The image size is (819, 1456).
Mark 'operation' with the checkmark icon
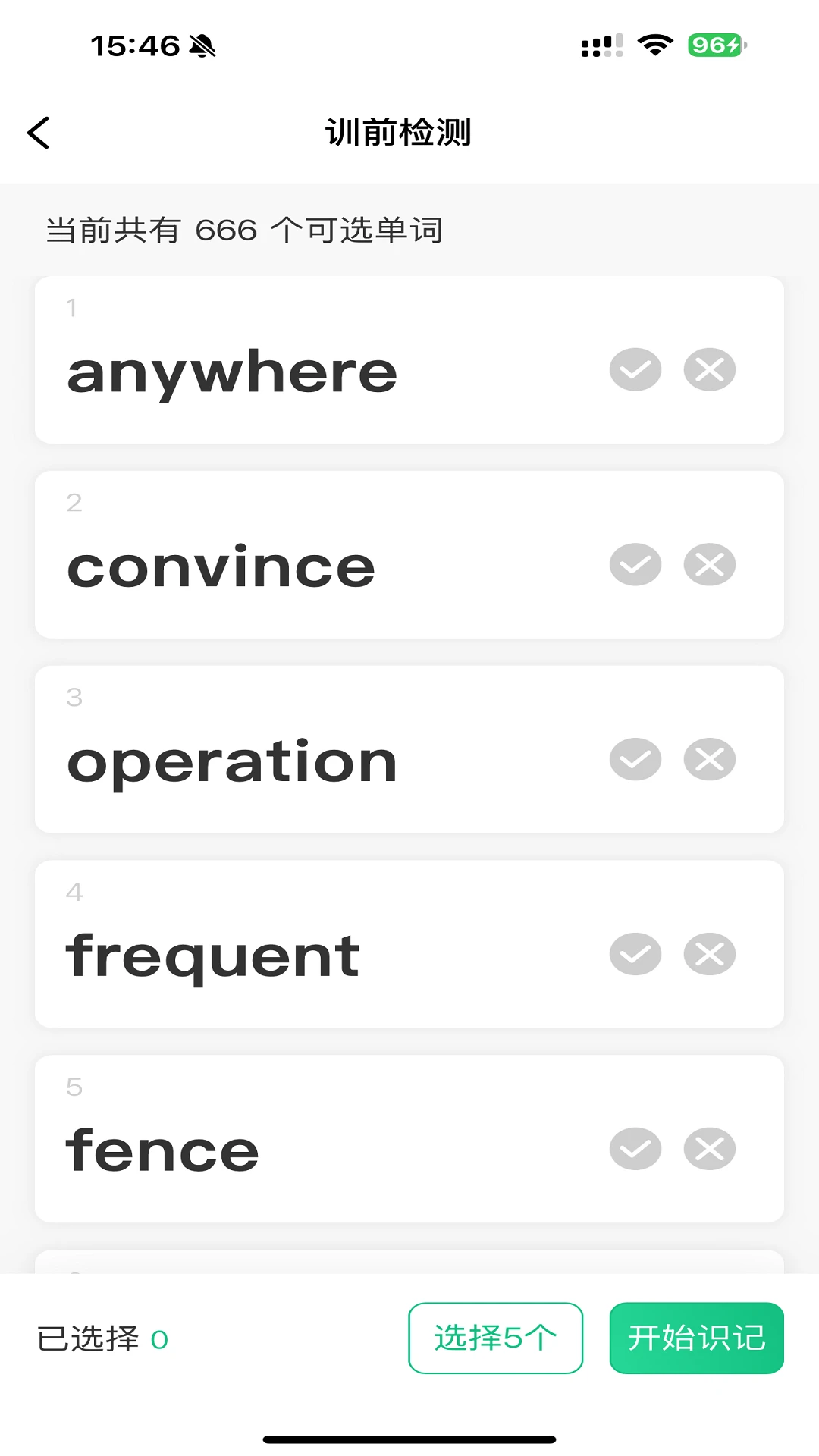(635, 759)
